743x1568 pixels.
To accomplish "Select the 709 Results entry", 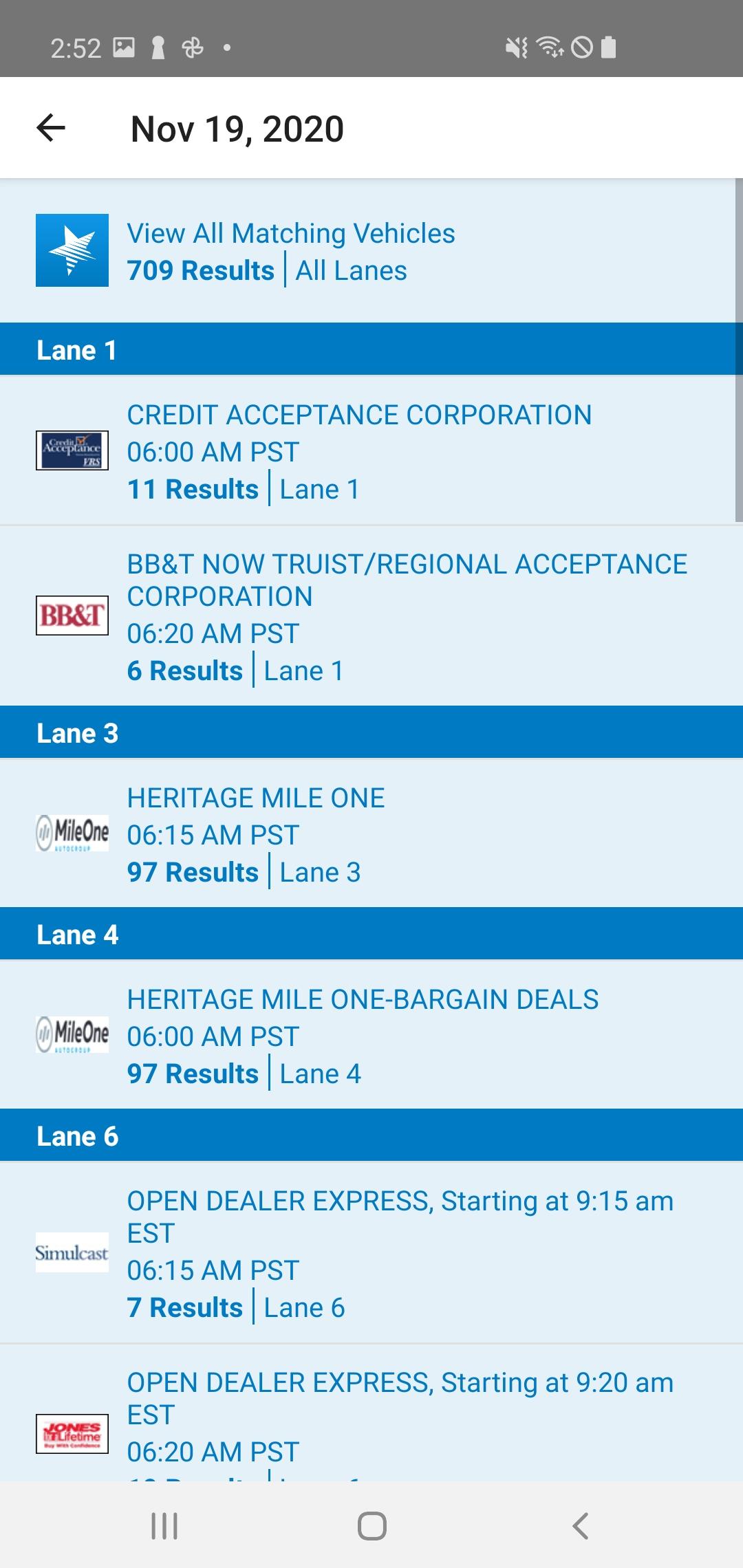I will click(x=201, y=270).
